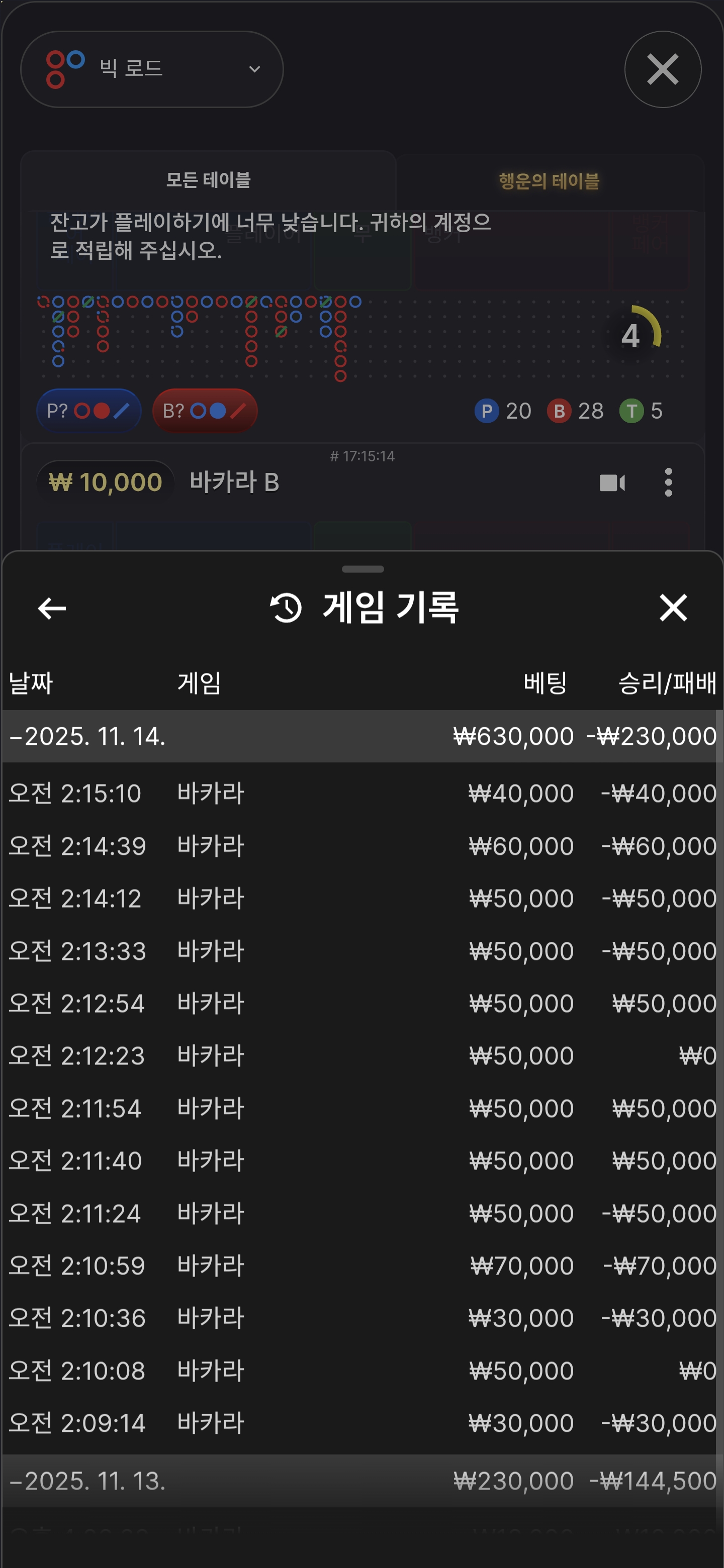
Task: Toggle the B? banker prediction button
Action: [205, 411]
